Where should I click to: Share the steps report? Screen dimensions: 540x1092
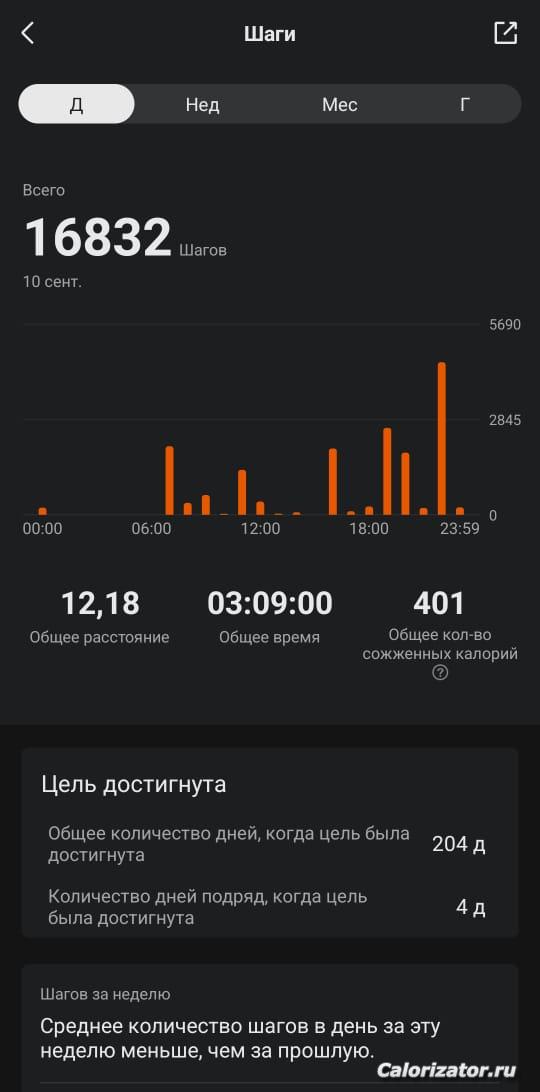pos(505,33)
